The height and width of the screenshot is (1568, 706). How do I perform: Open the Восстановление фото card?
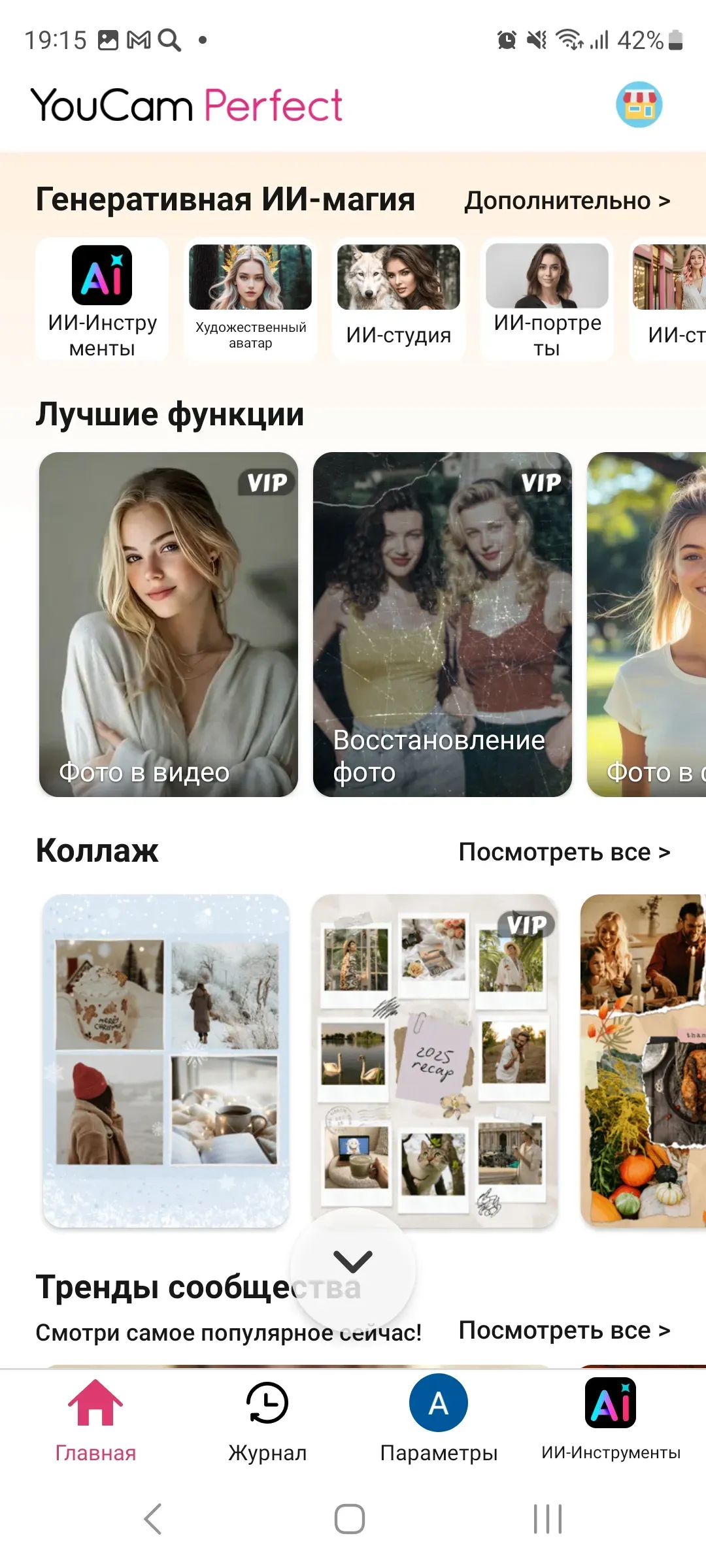pyautogui.click(x=443, y=624)
